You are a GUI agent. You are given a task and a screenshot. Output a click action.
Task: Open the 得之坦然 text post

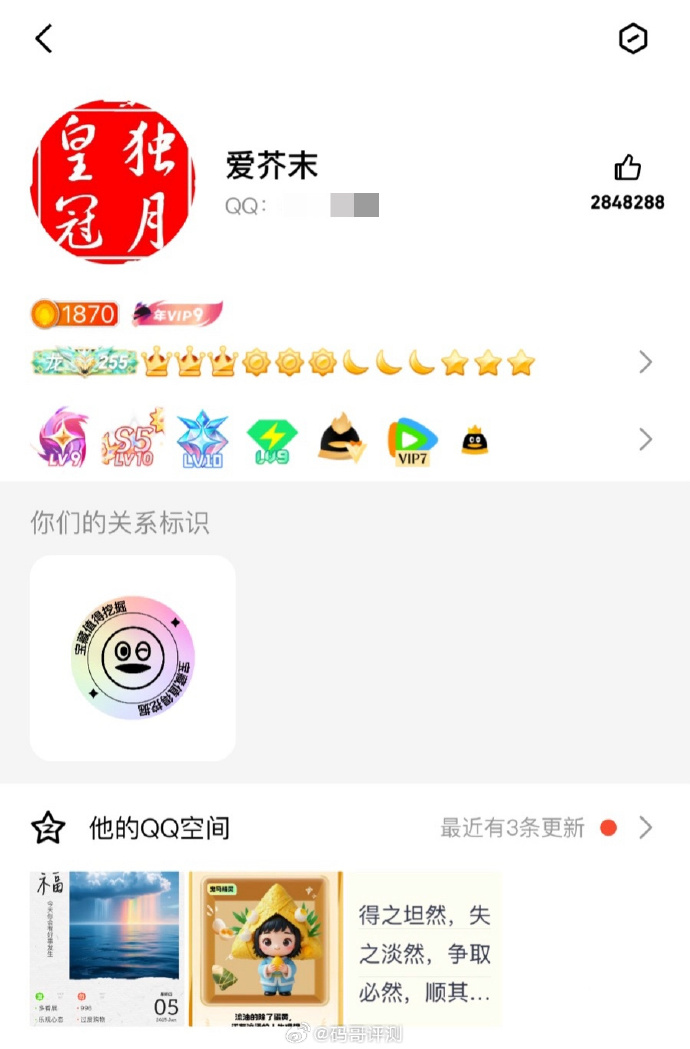tap(425, 948)
